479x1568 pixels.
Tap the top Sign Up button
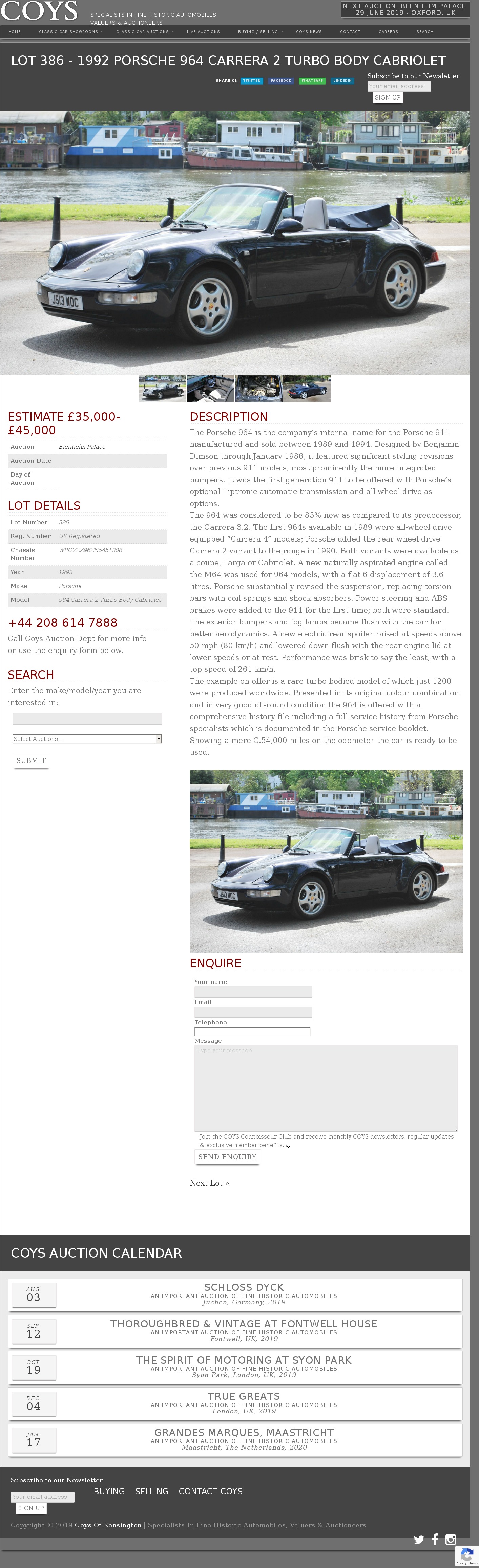(388, 97)
